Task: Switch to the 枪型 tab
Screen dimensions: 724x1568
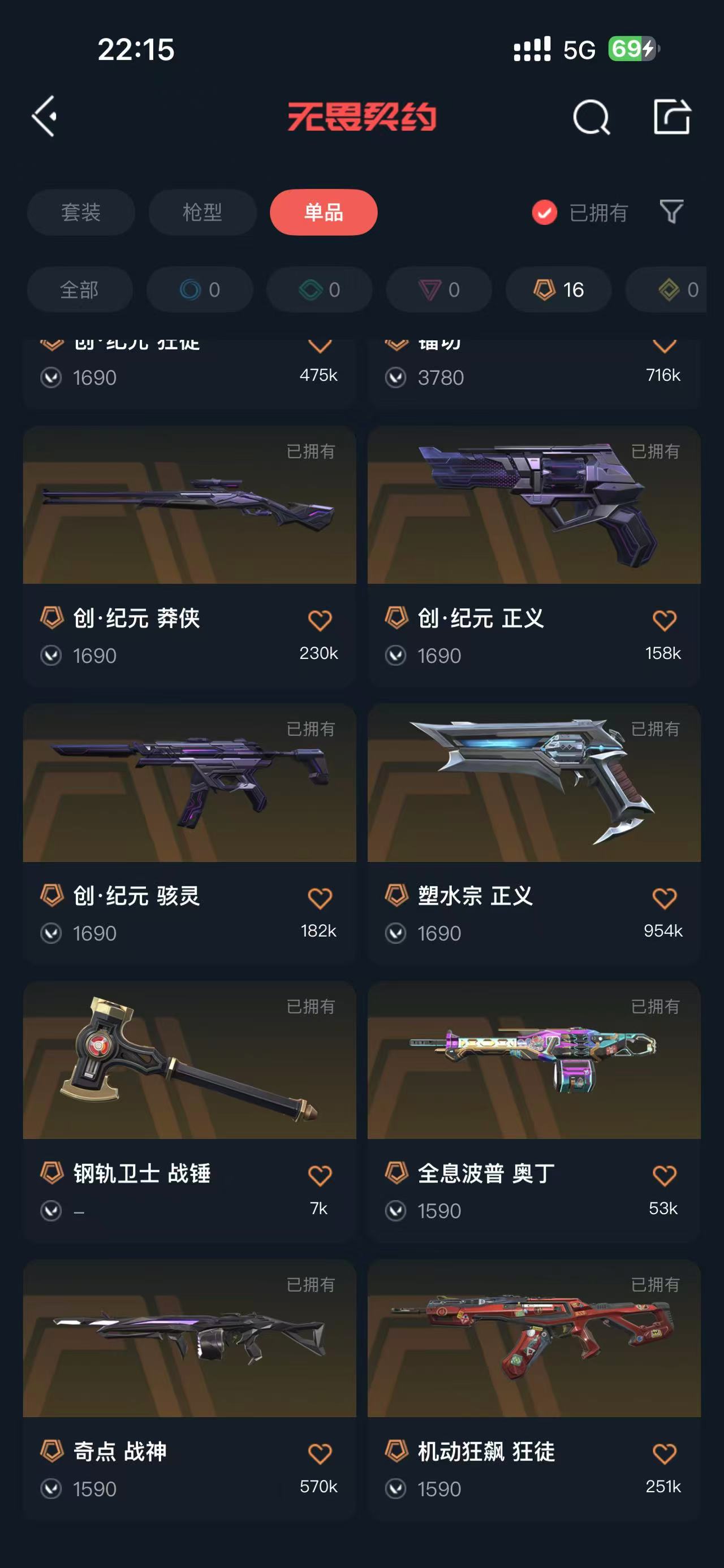Action: [202, 212]
